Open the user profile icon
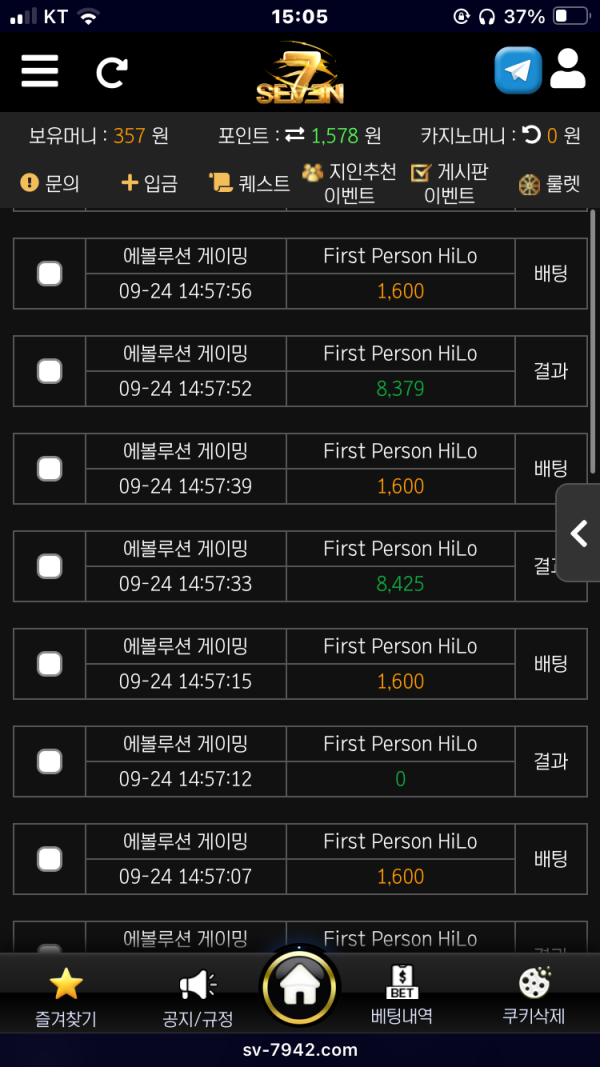The width and height of the screenshot is (600, 1067). tap(568, 69)
